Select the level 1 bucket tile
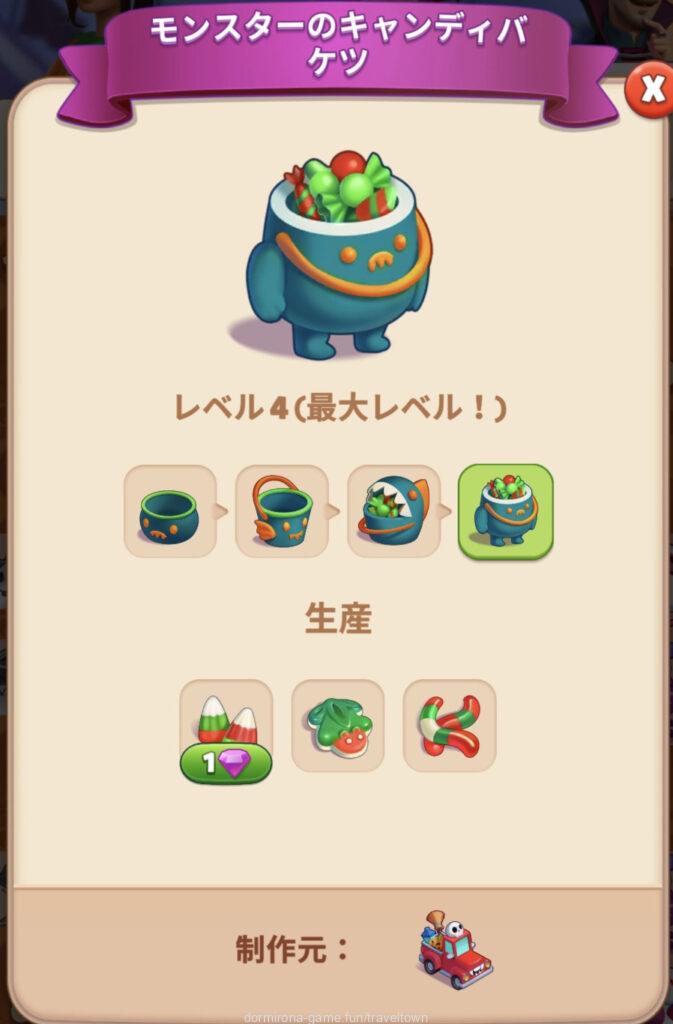673x1024 pixels. [170, 511]
